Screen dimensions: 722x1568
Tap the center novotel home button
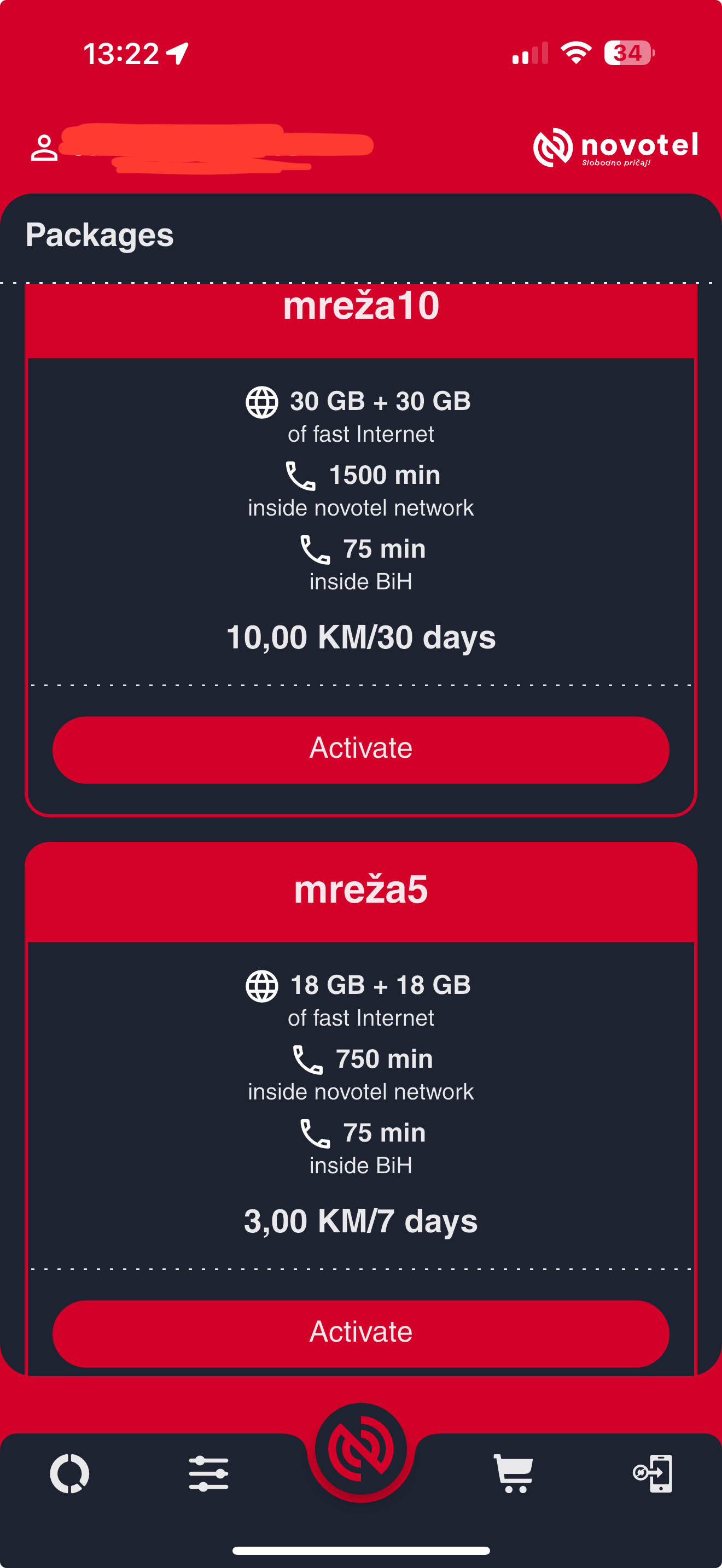tap(361, 1450)
